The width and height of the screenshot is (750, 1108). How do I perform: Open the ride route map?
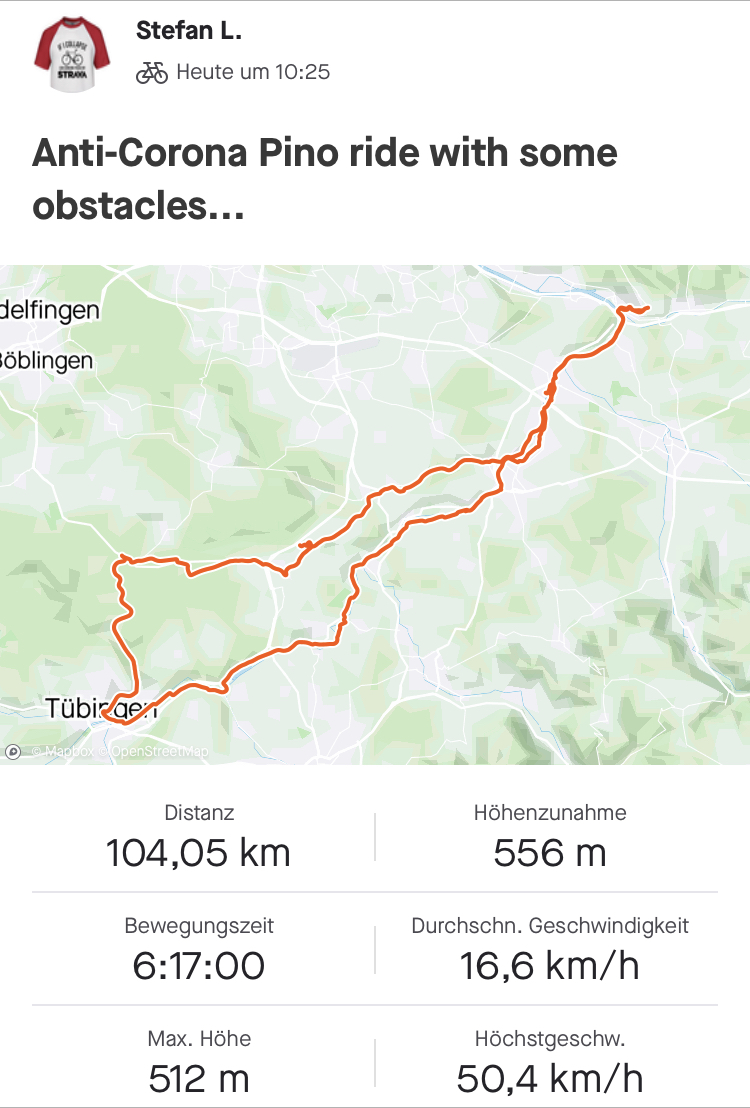click(375, 515)
